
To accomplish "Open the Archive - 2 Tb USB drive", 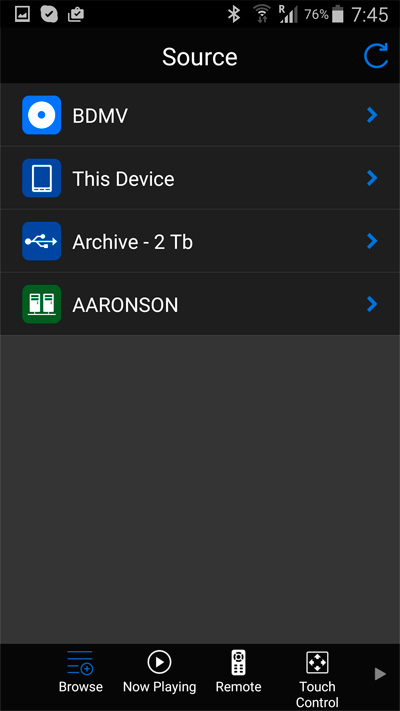I will point(200,241).
